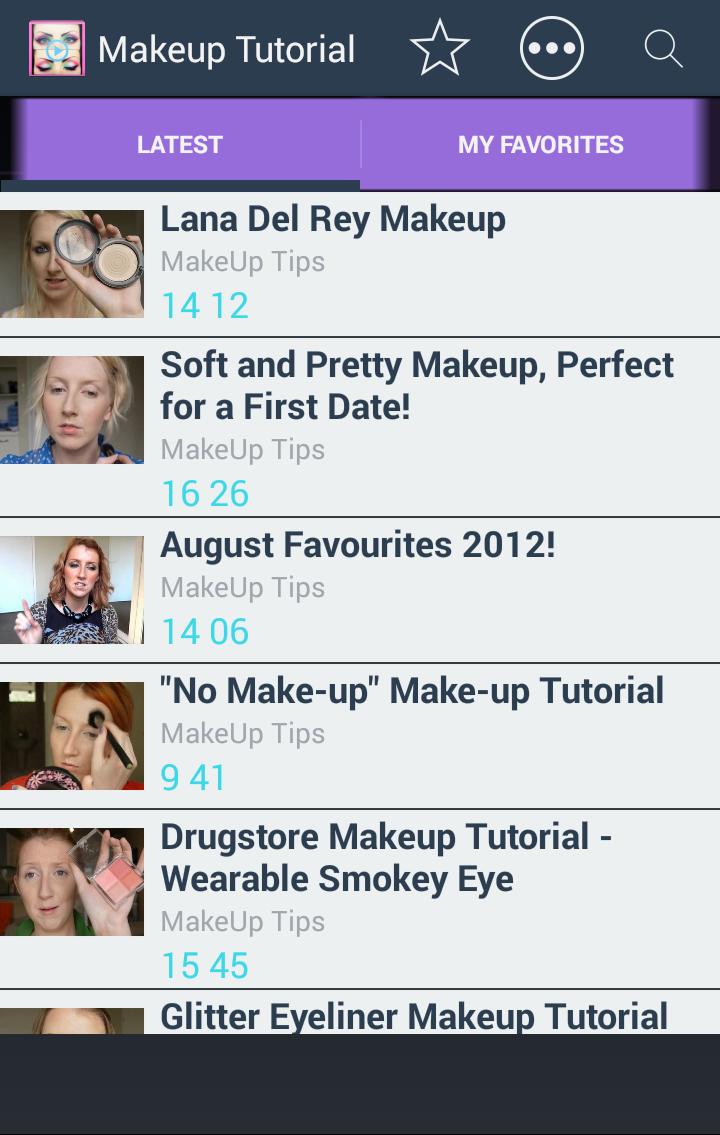Tap the Drugstore Makeup Tutorial thumbnail
Screen dimensions: 720x1135
coord(71,880)
